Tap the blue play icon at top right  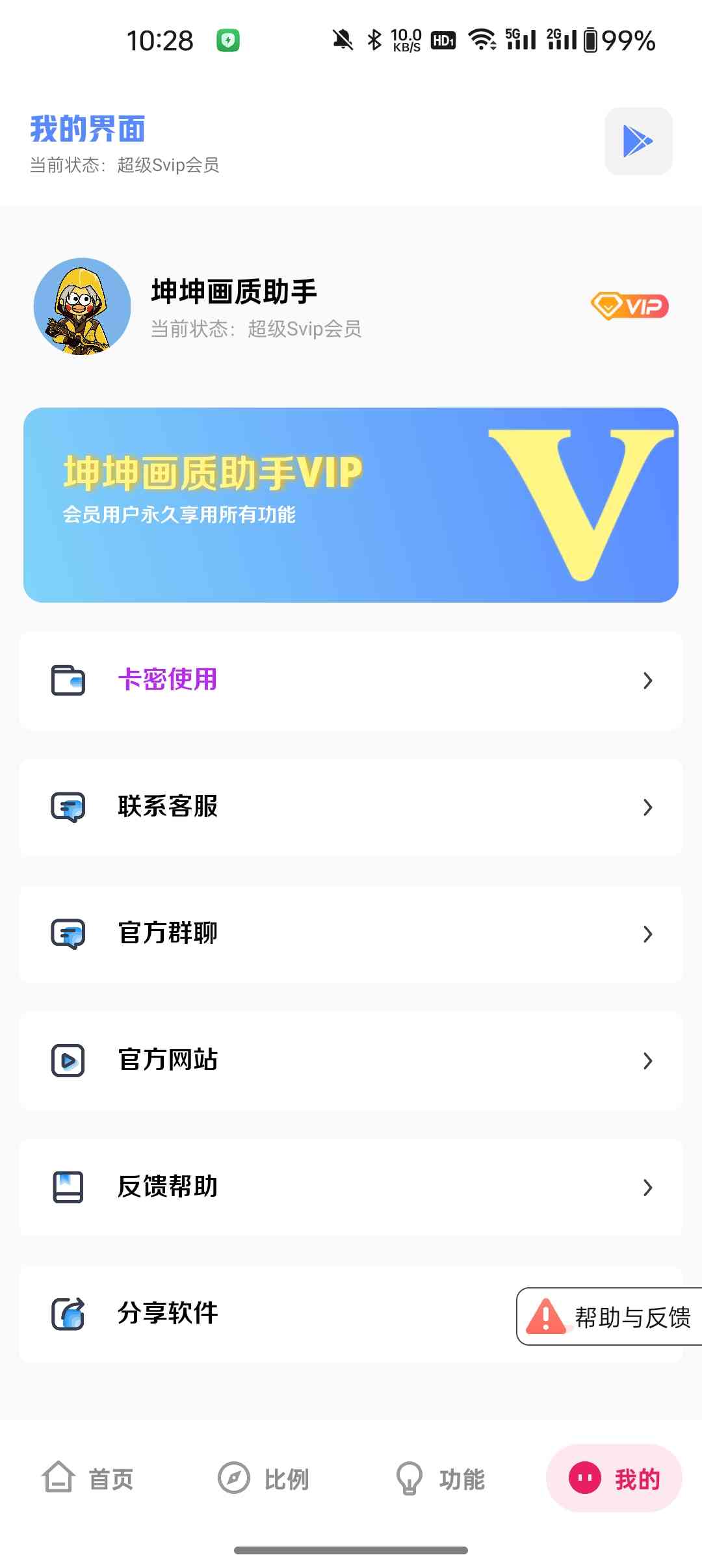pyautogui.click(x=638, y=141)
